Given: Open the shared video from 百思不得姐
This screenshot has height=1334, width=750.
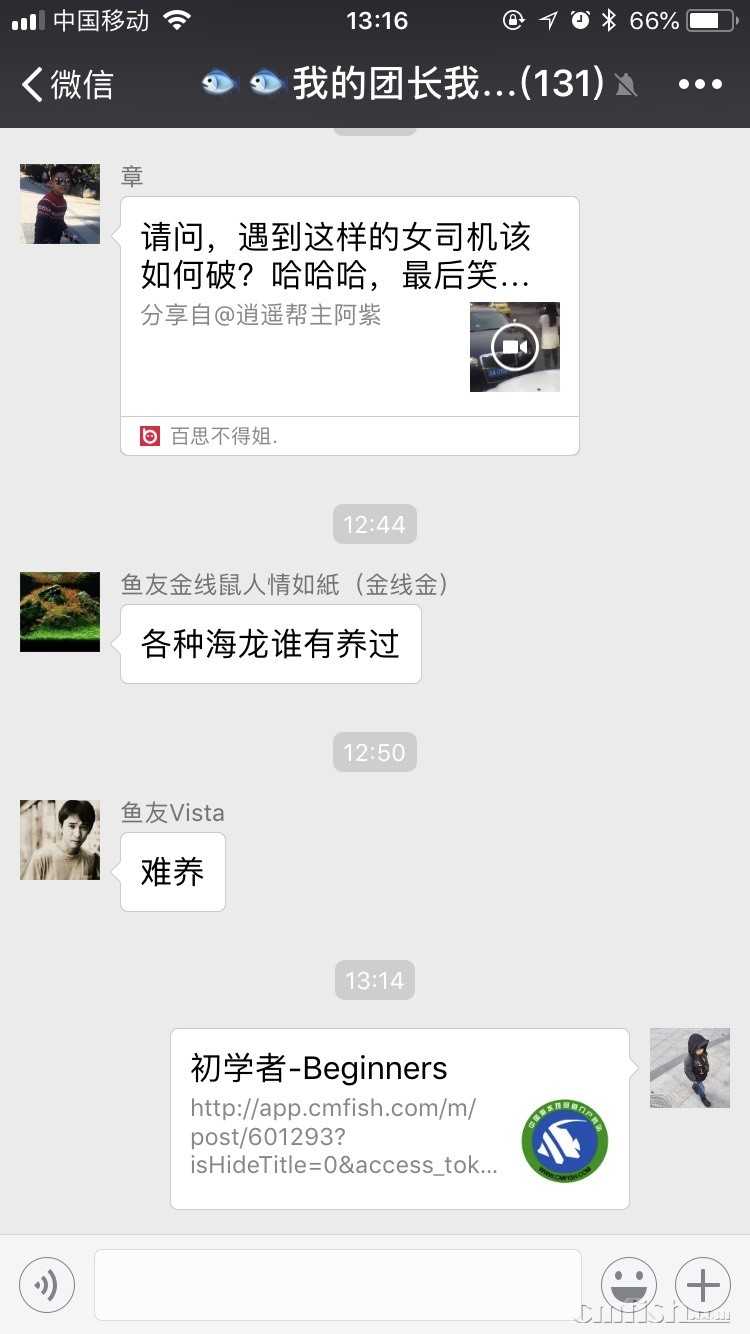Looking at the screenshot, I should [349, 325].
